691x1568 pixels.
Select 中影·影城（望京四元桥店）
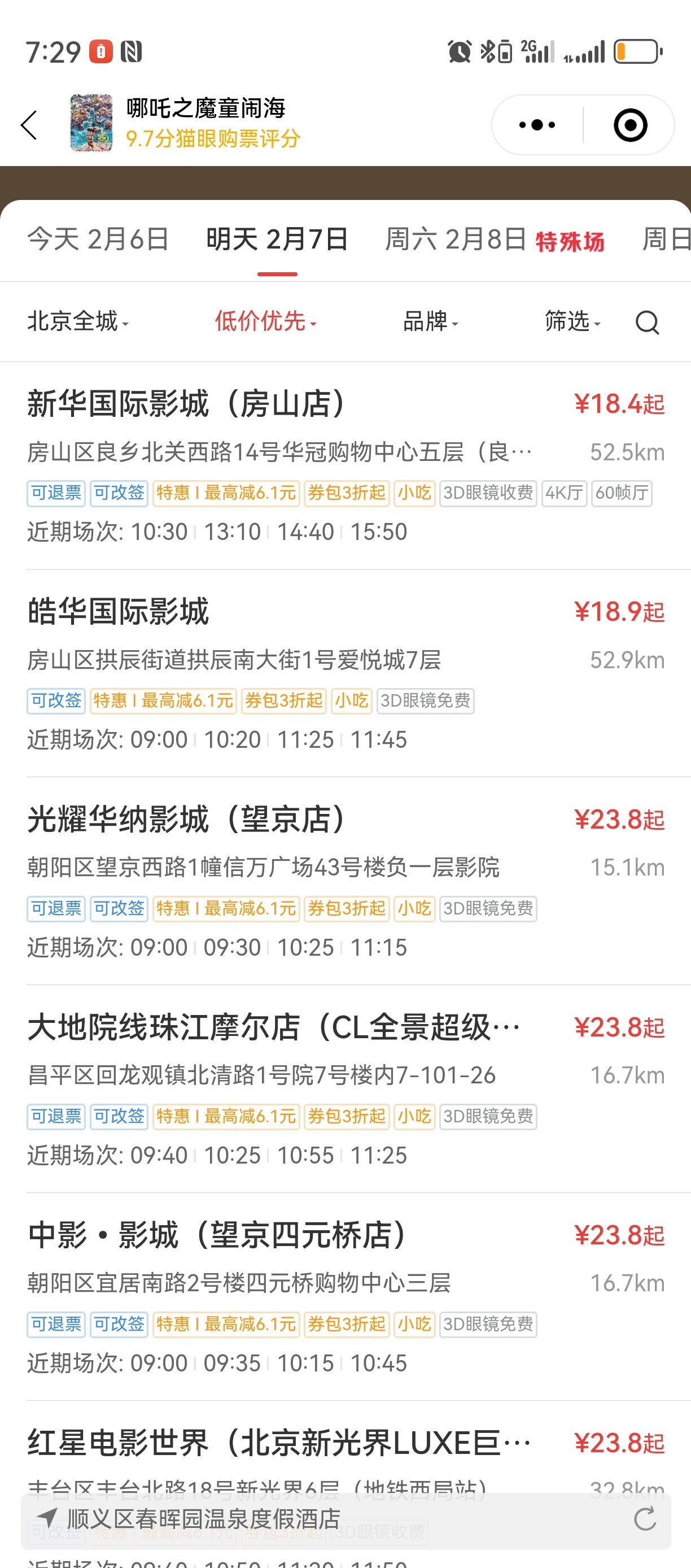(217, 1235)
